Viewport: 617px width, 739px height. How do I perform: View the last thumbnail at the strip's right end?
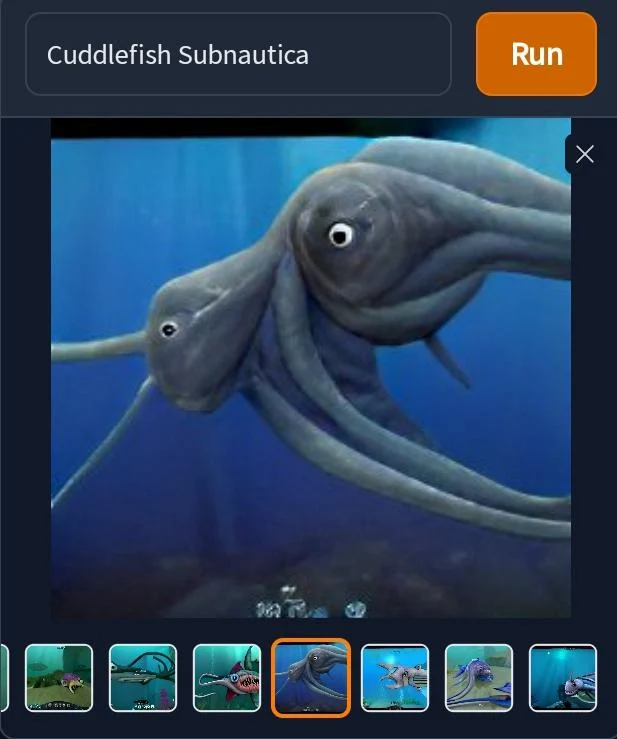pyautogui.click(x=562, y=678)
